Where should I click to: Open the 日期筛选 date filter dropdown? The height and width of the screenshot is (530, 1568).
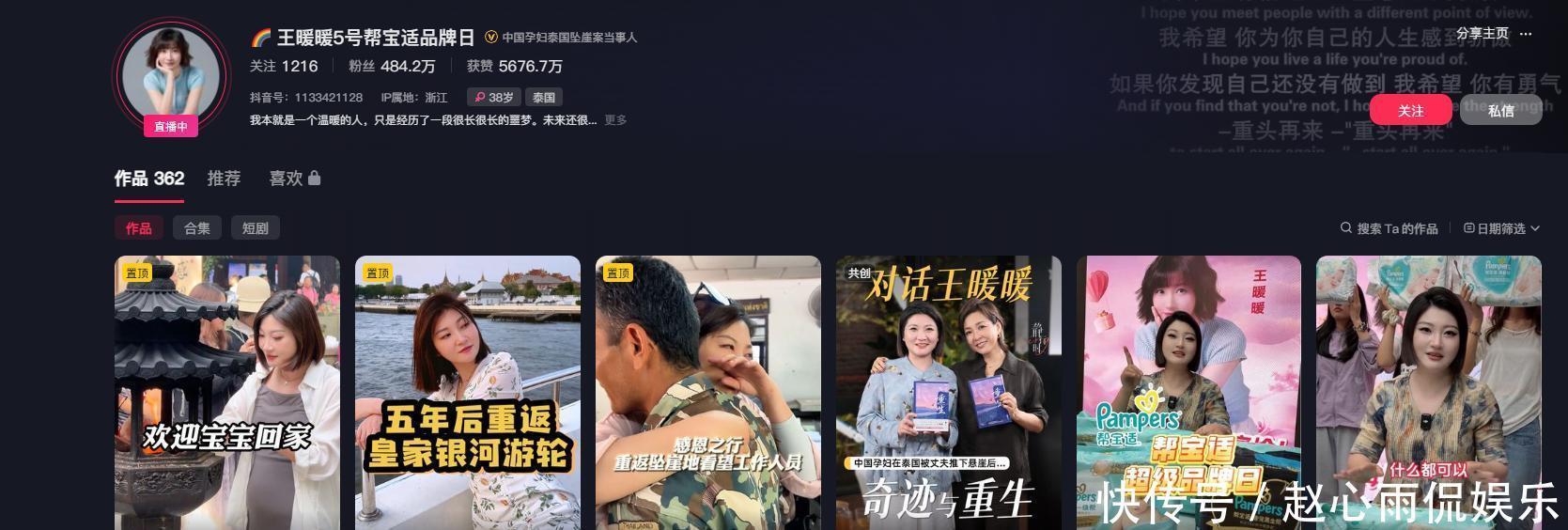[x=1501, y=228]
